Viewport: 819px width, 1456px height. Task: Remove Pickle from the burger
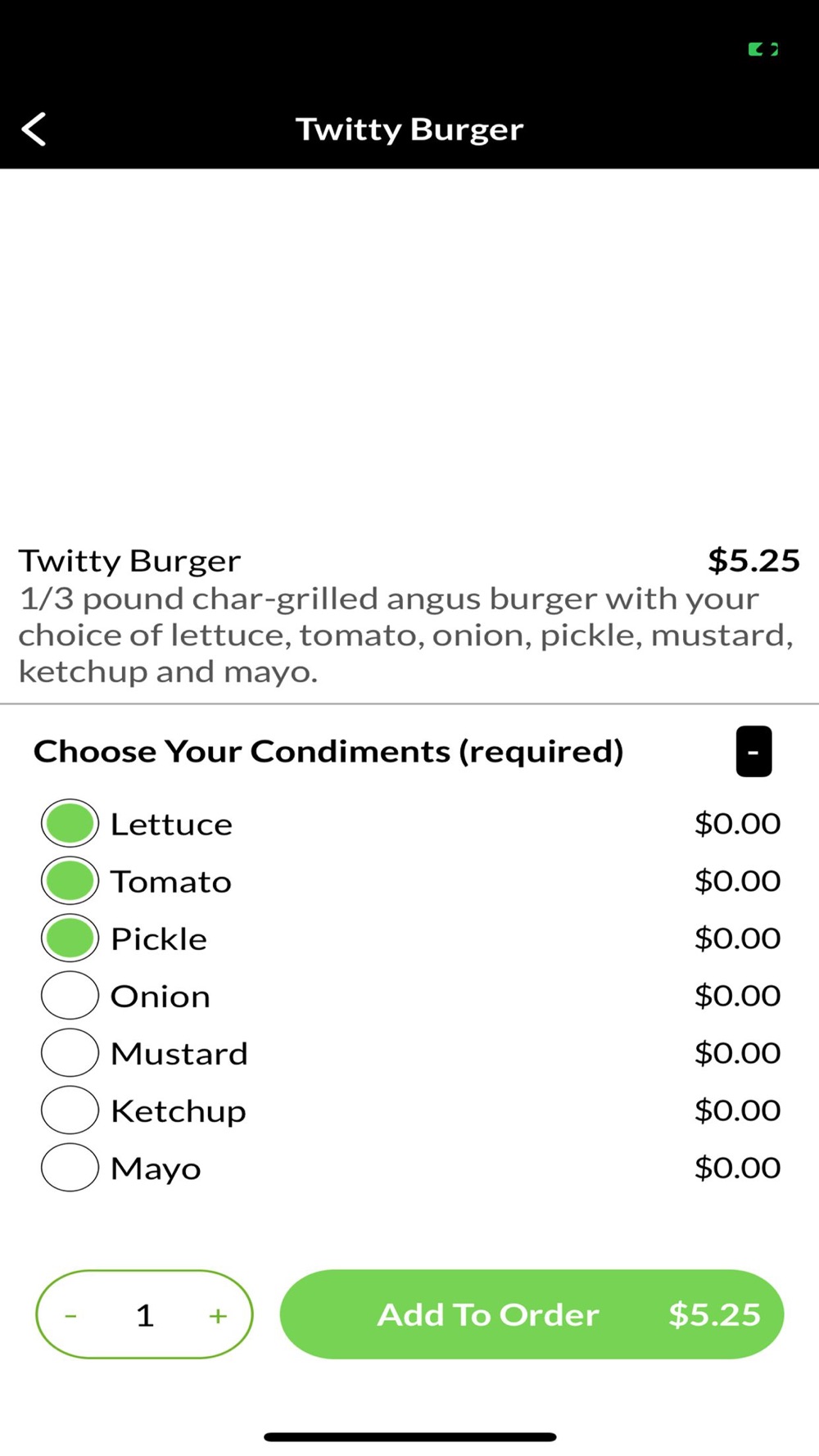click(x=70, y=938)
